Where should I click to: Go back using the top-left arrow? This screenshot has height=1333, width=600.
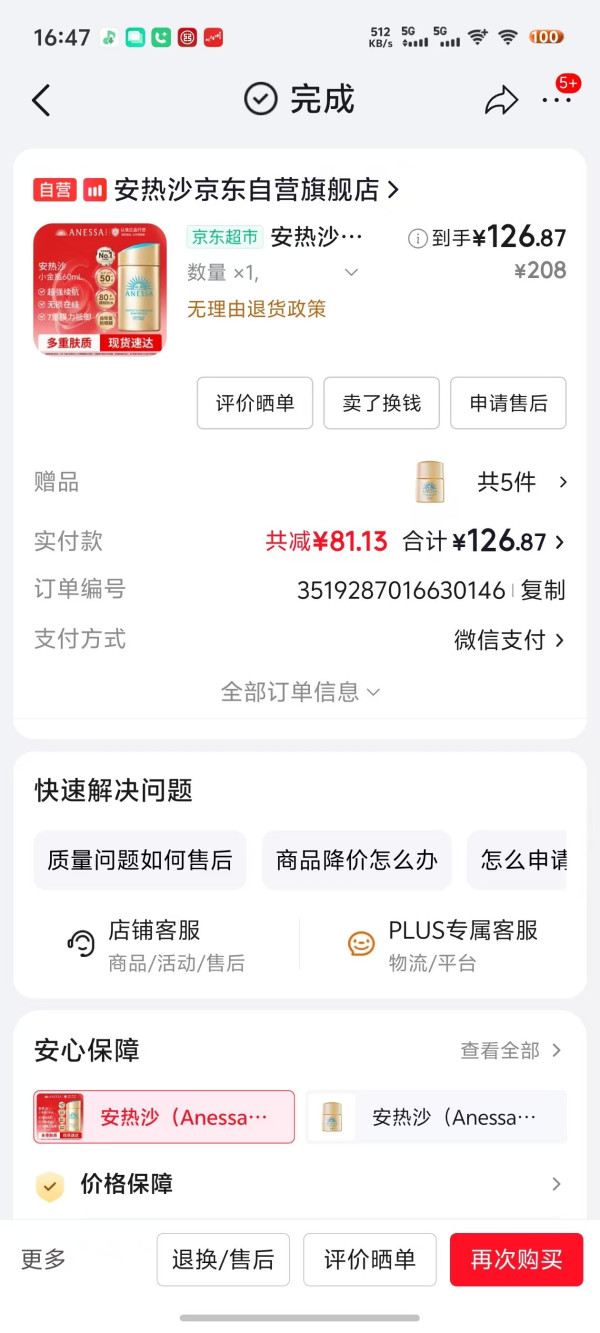pyautogui.click(x=41, y=100)
